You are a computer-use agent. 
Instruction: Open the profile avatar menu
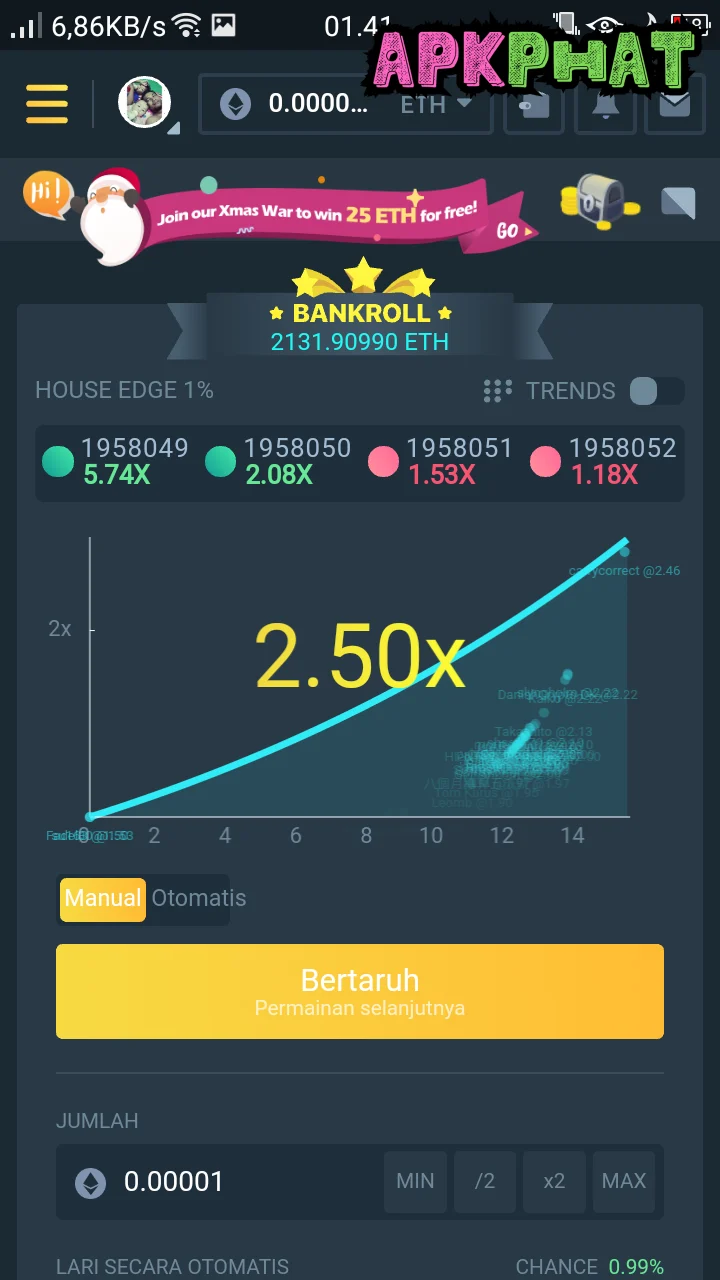145,102
